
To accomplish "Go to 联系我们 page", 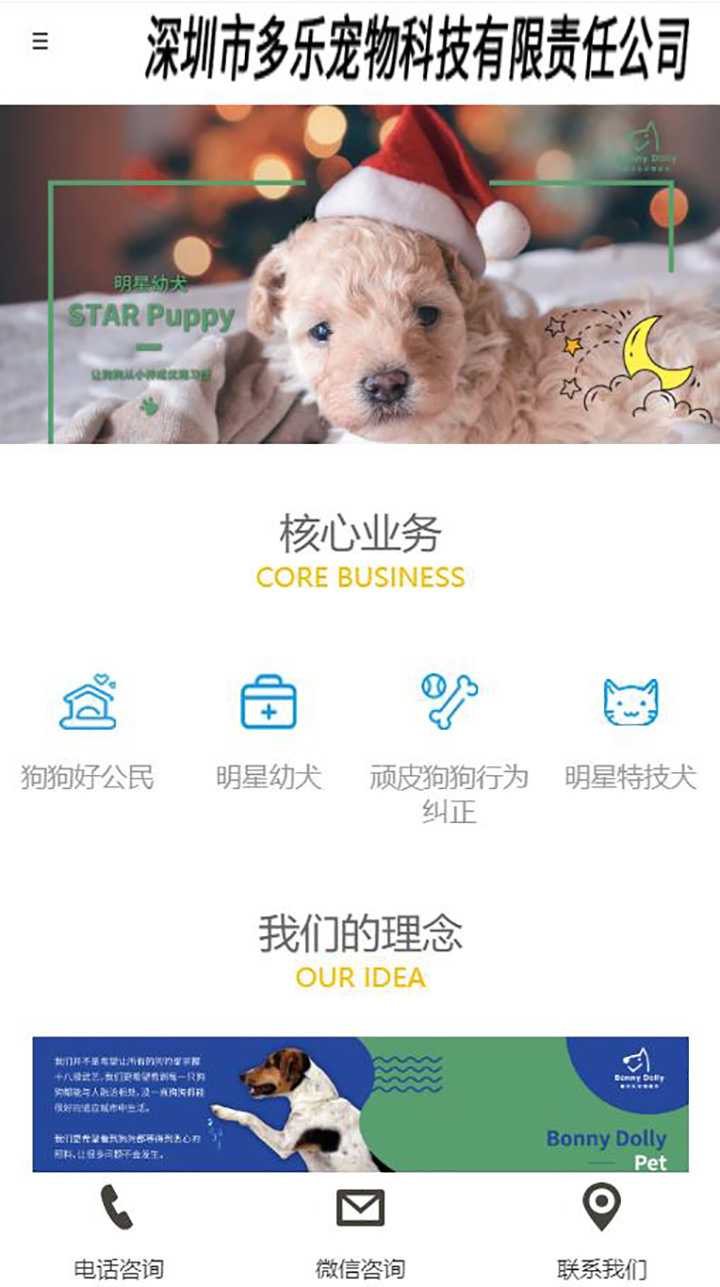I will [601, 1230].
